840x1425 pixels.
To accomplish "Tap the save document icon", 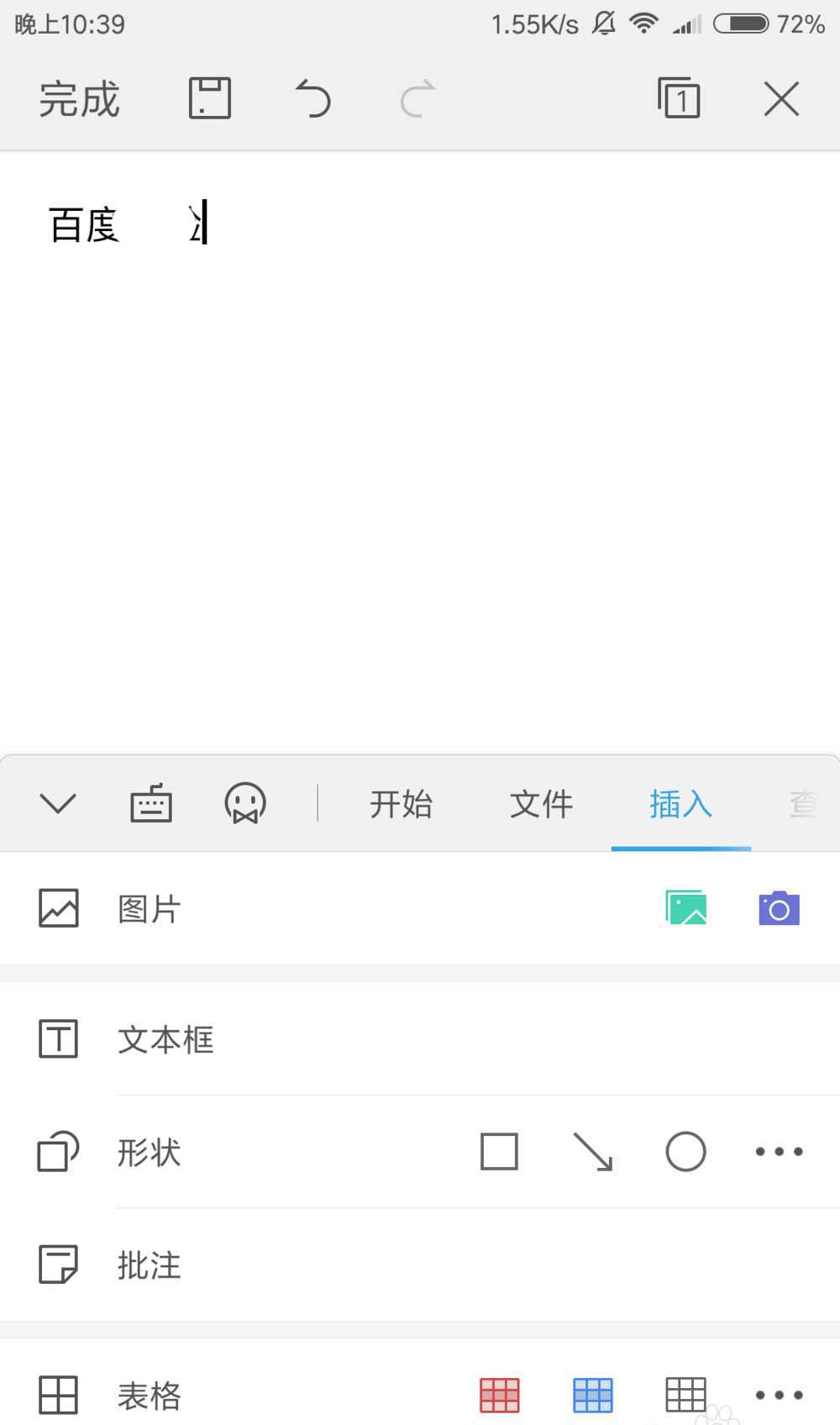I will pos(209,97).
